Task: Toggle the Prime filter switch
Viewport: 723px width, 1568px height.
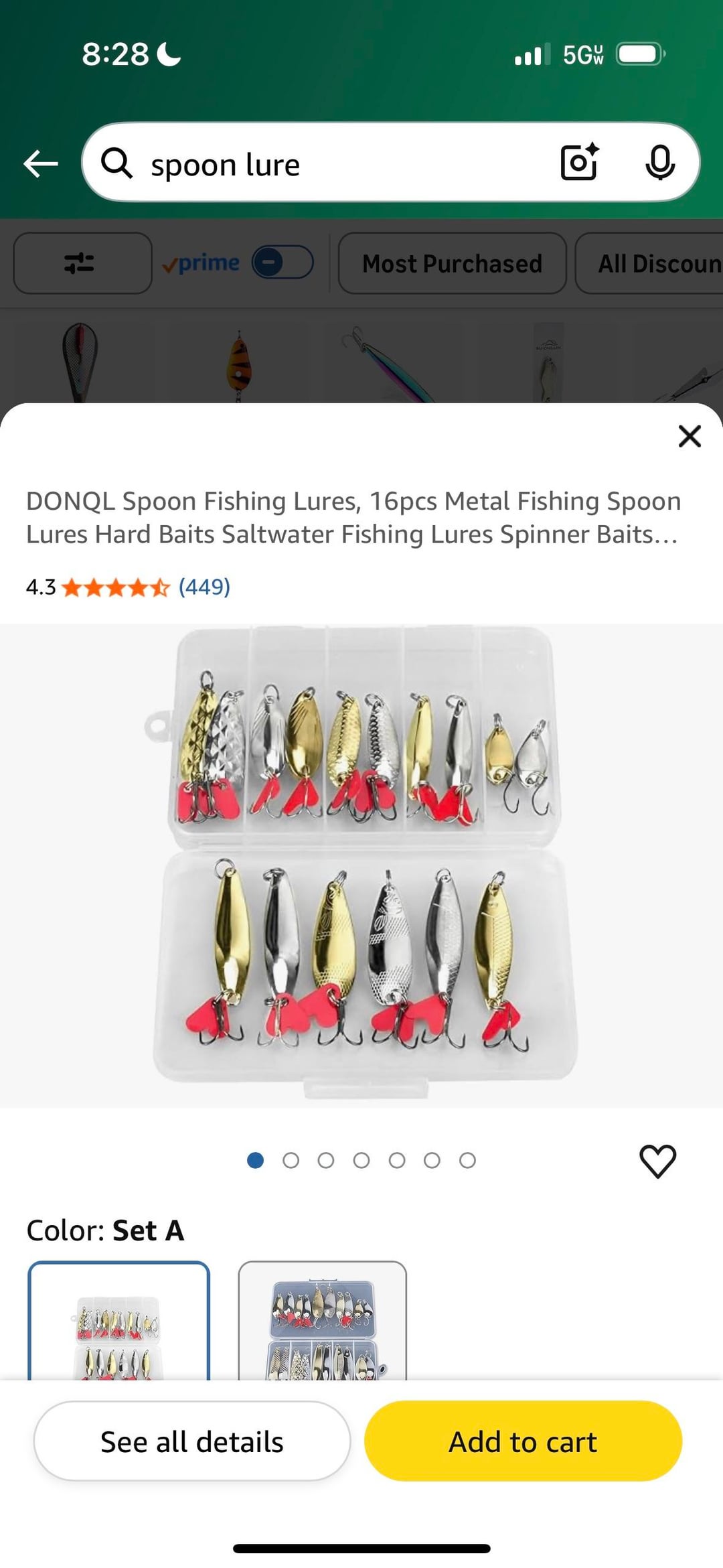Action: [282, 263]
